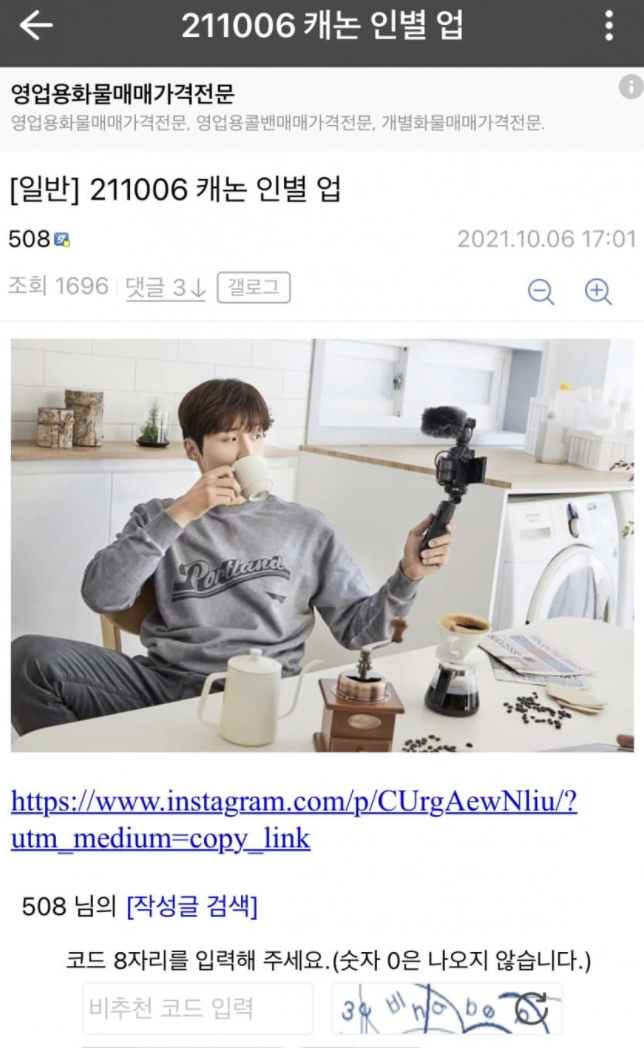The width and height of the screenshot is (644, 1048).
Task: Open the 영업용화물매매가격전문 ad
Action: 122,95
